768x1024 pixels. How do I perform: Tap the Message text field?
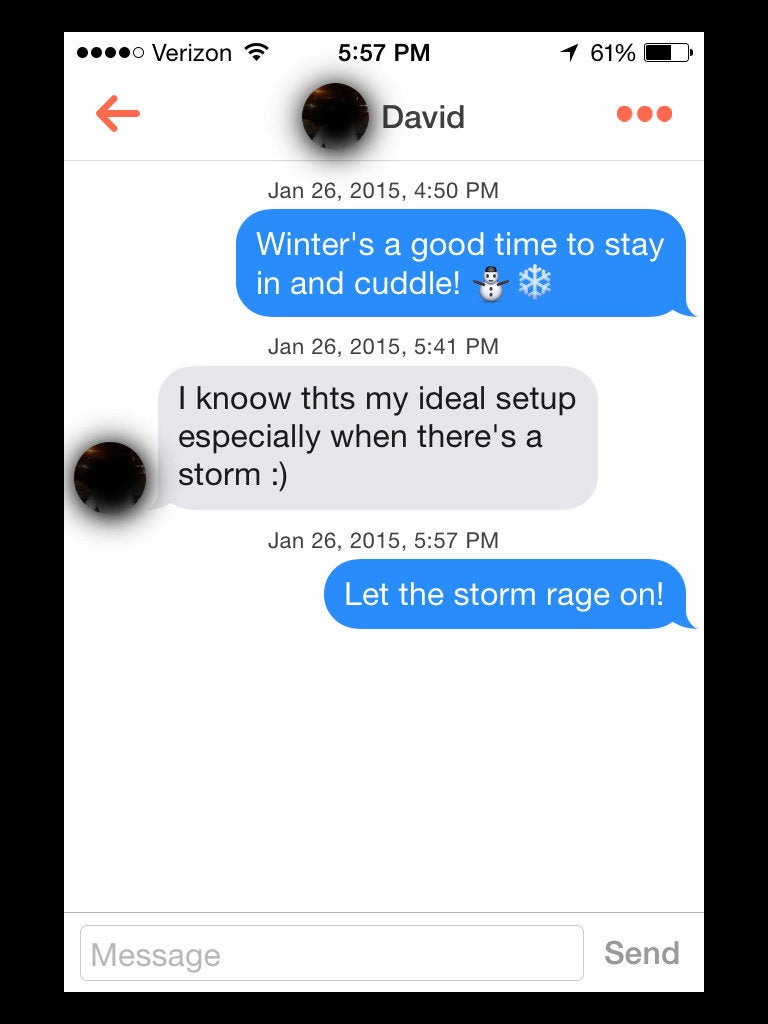pyautogui.click(x=331, y=953)
